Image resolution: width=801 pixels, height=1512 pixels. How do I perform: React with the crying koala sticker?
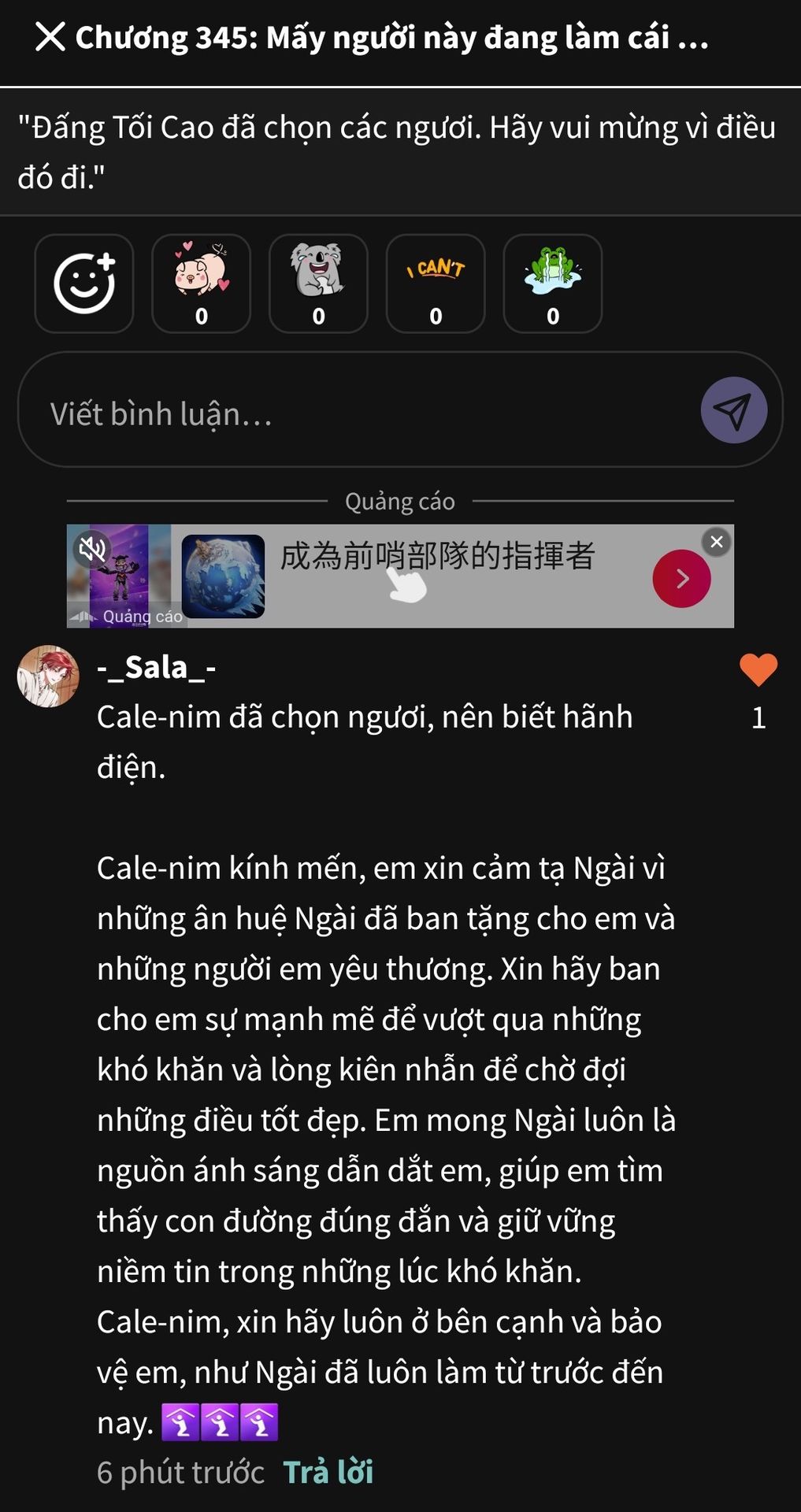(x=318, y=283)
